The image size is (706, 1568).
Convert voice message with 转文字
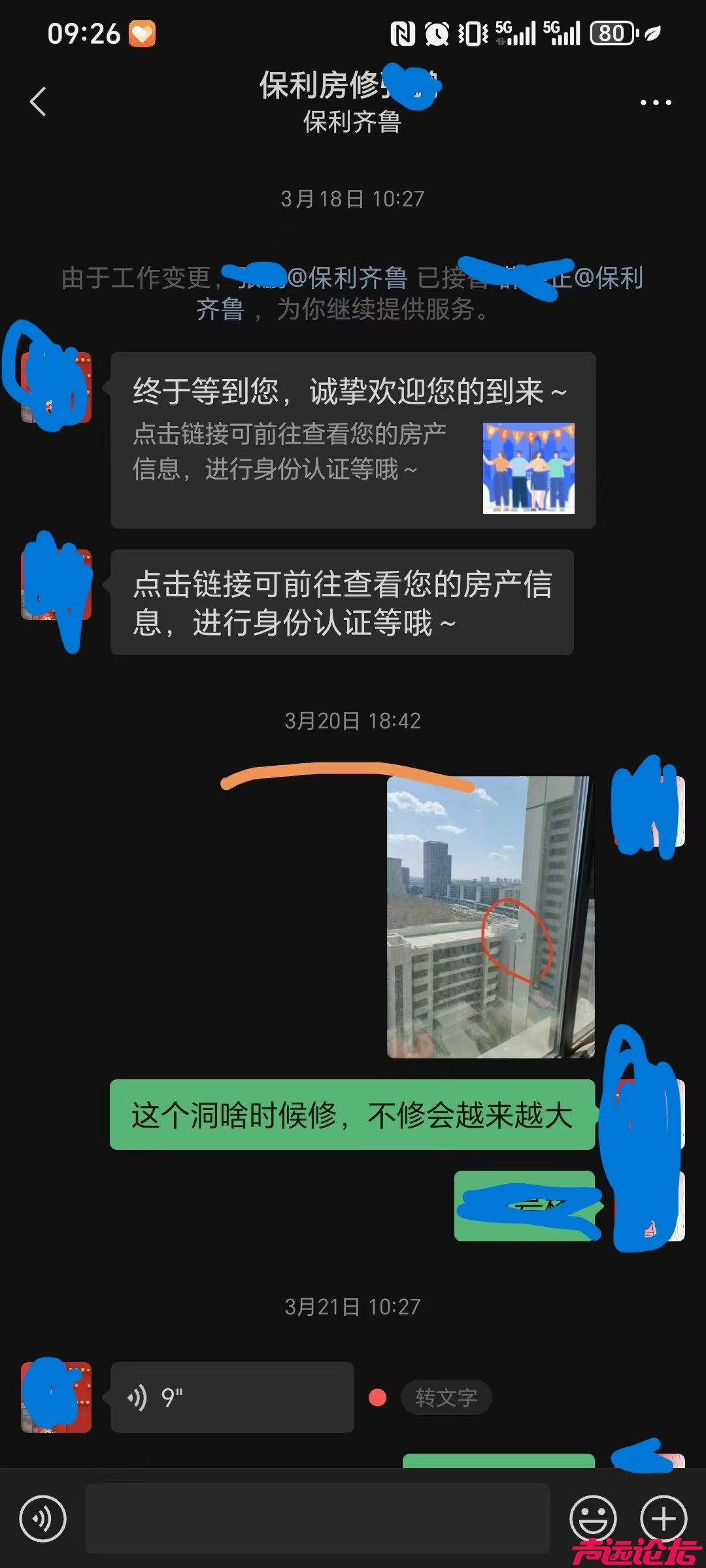446,1397
